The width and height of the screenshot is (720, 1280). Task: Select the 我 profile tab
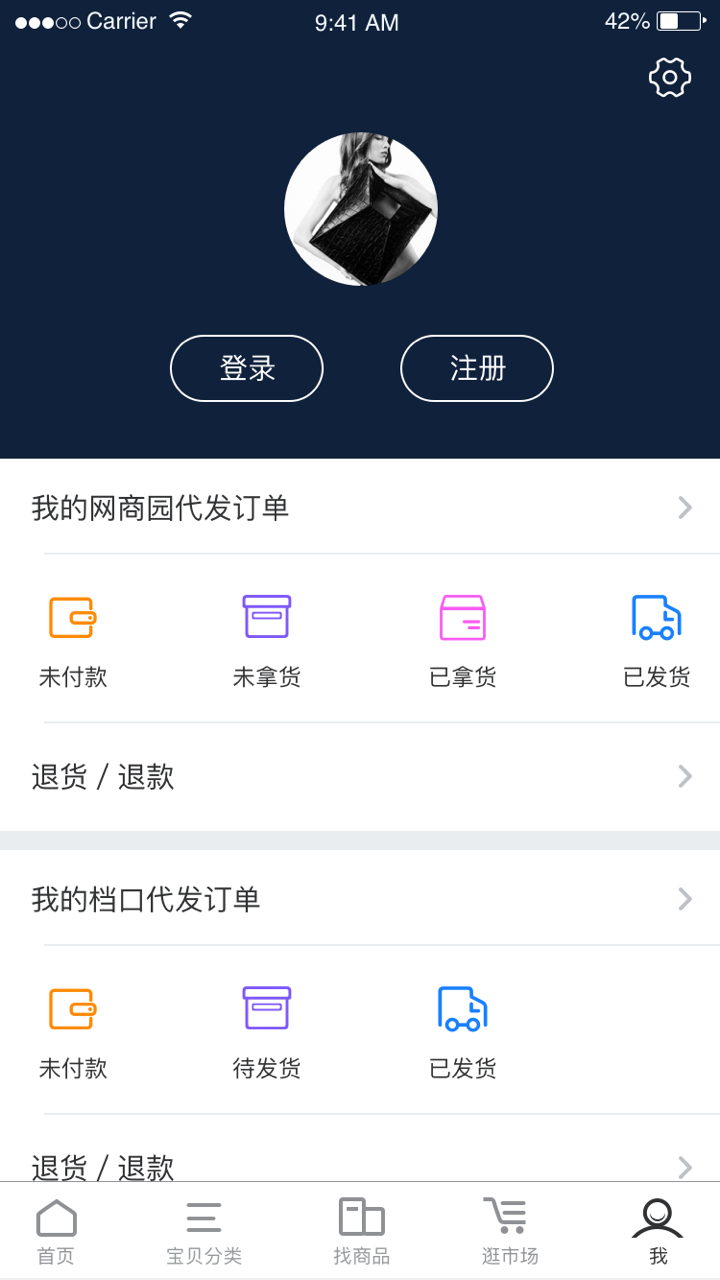tap(658, 1232)
